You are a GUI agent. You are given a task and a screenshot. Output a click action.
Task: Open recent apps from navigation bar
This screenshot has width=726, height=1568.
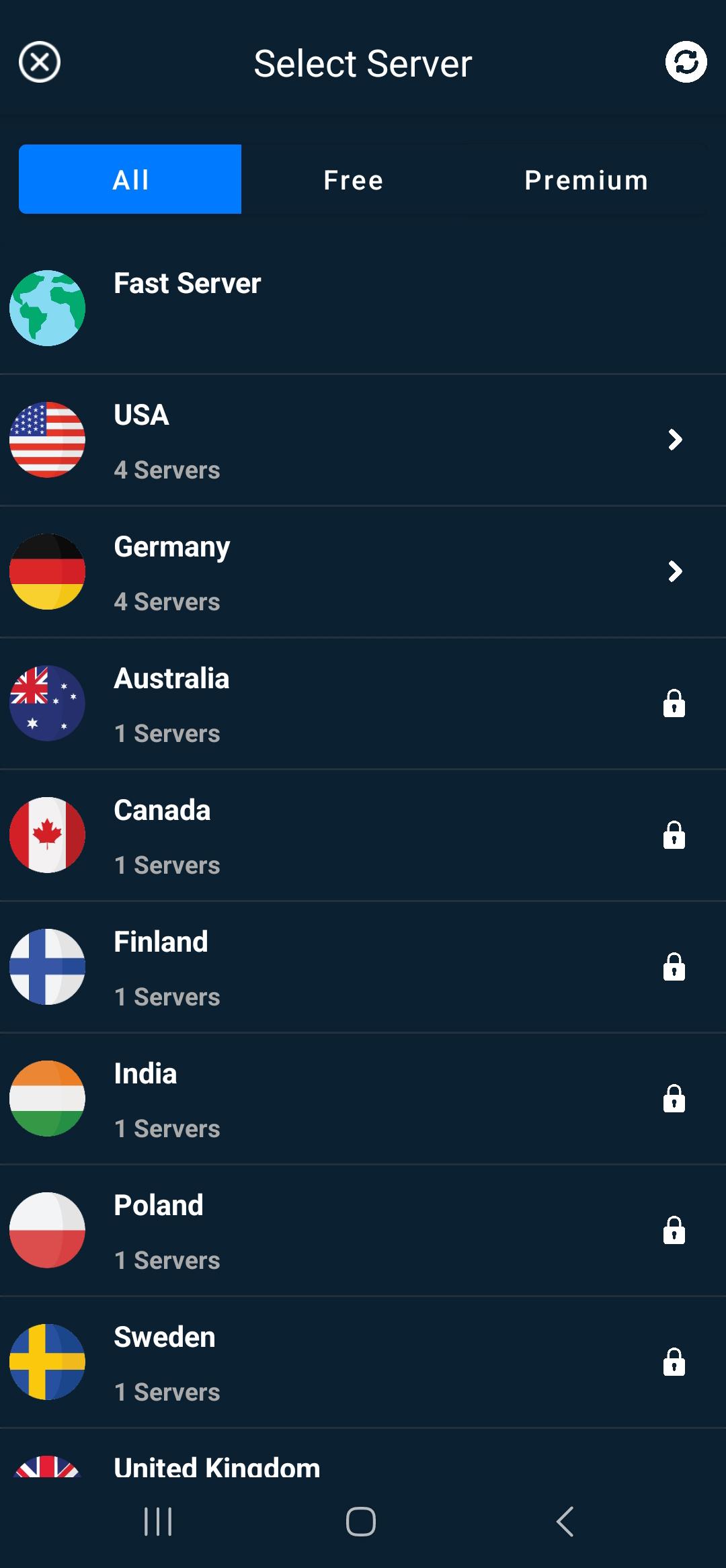159,1522
